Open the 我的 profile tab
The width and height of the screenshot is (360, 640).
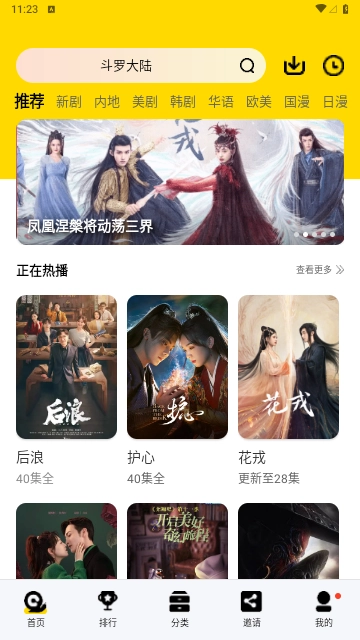coord(324,609)
